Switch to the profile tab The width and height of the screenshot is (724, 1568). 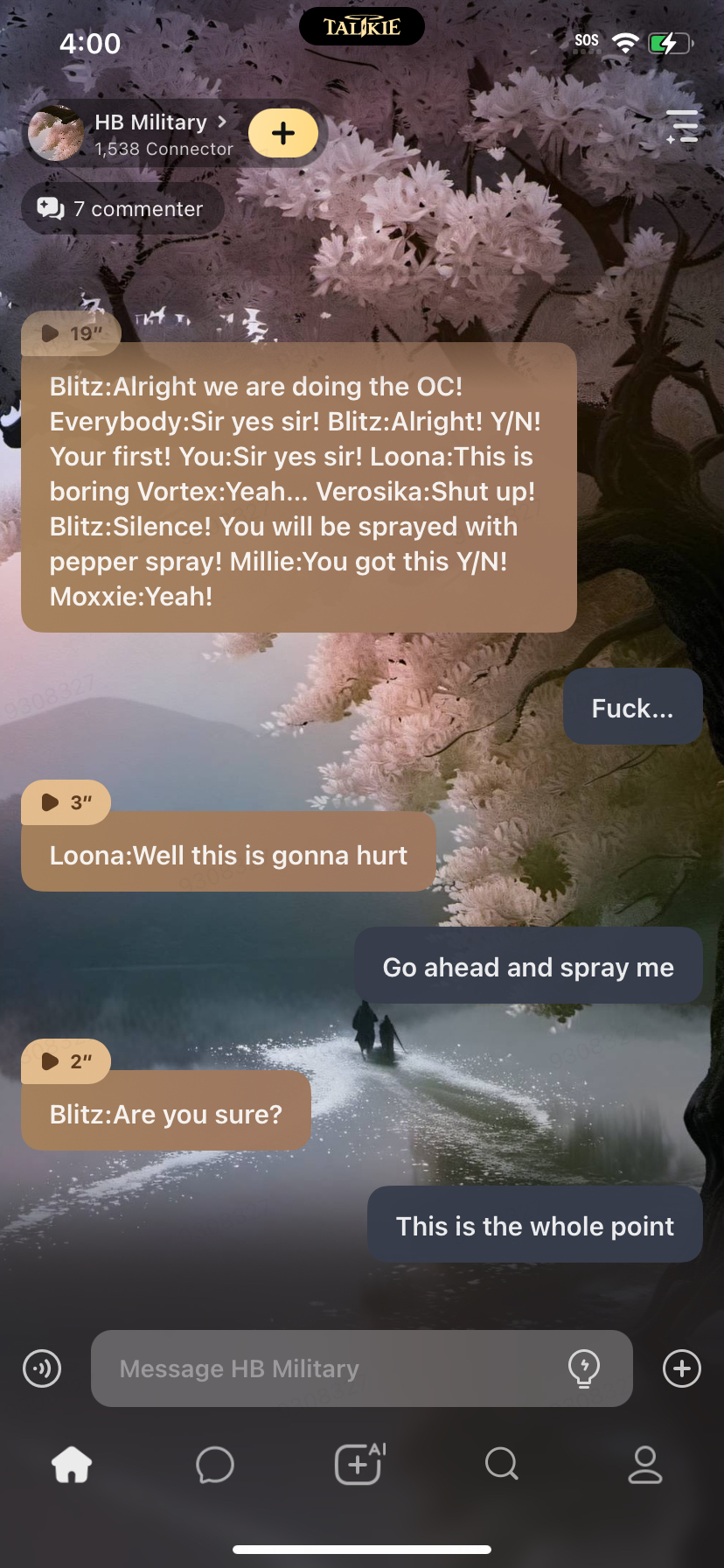coord(645,1465)
